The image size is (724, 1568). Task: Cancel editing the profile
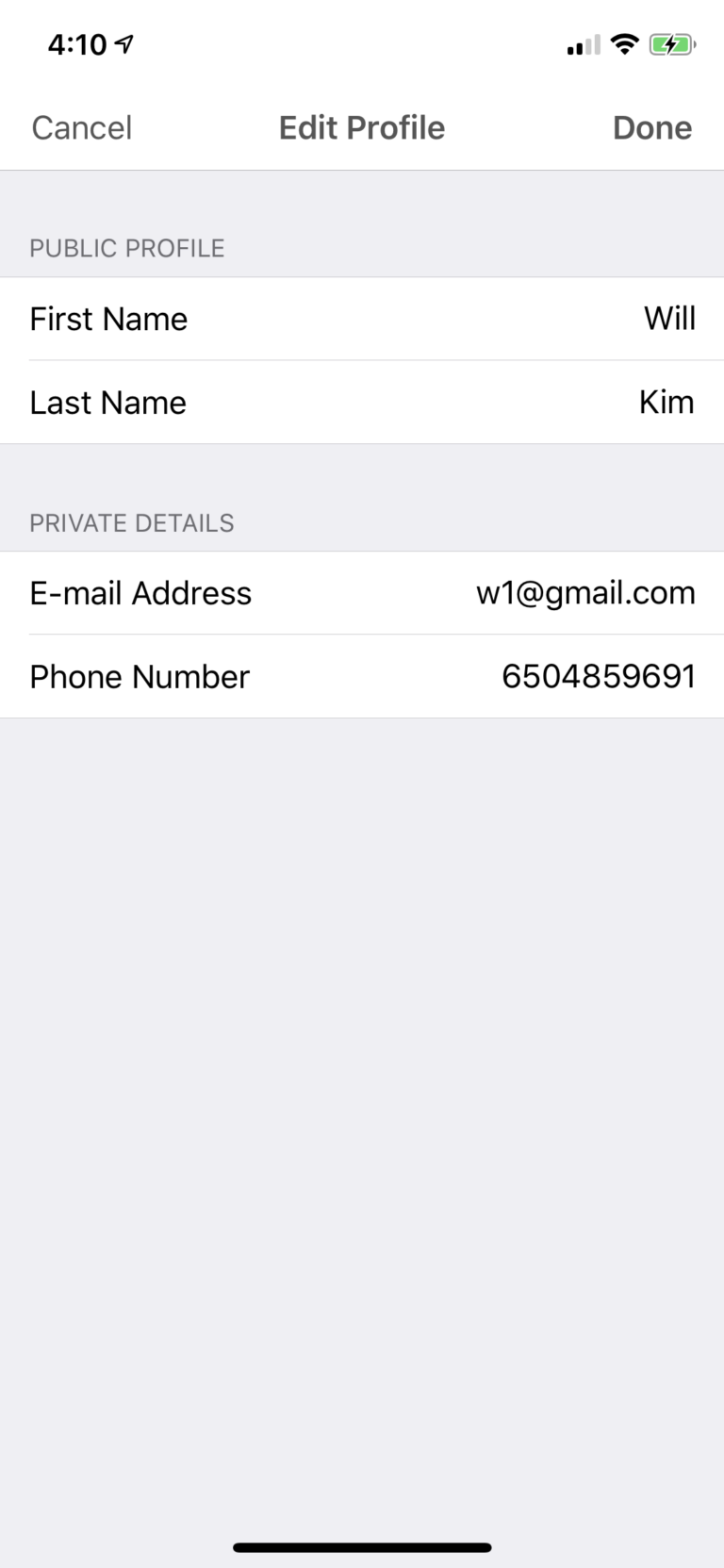[x=82, y=128]
